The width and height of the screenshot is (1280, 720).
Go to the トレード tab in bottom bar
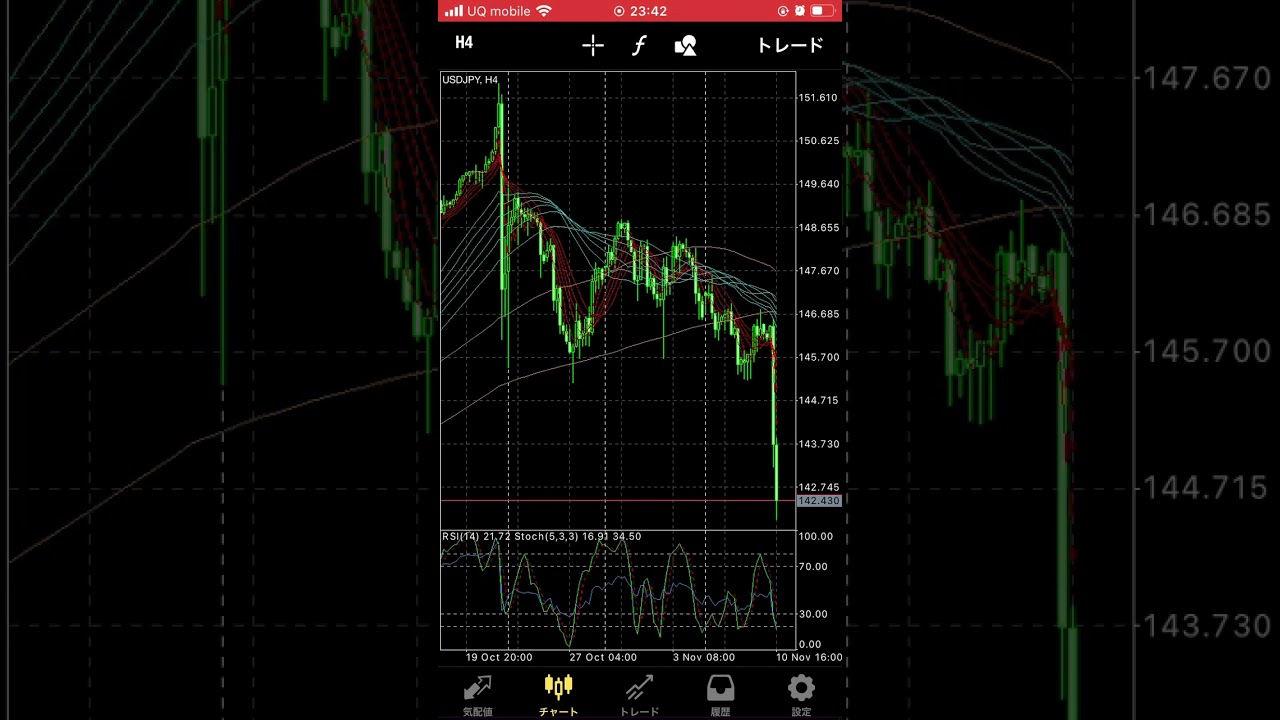pyautogui.click(x=639, y=695)
